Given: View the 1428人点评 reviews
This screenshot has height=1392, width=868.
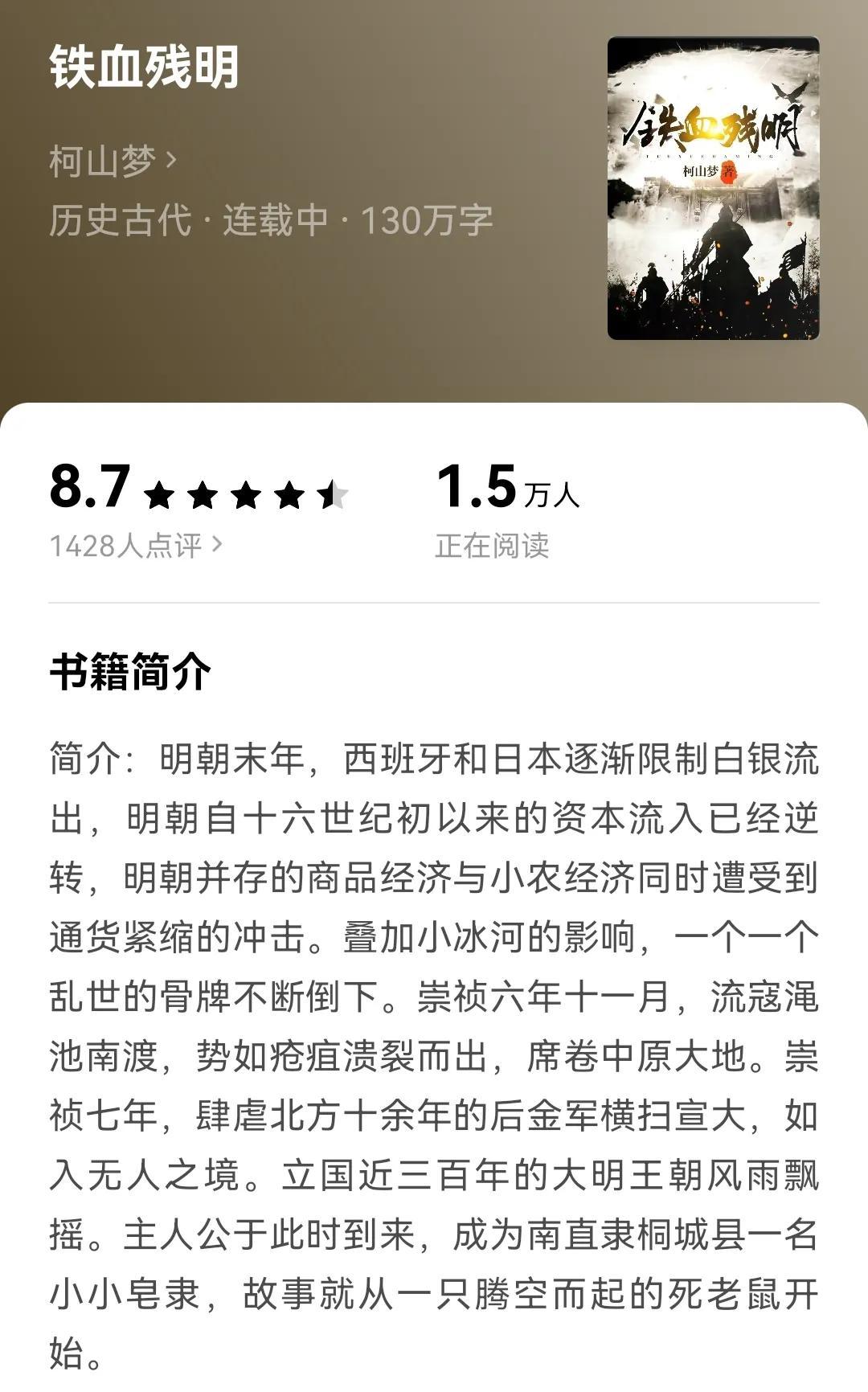Looking at the screenshot, I should point(135,546).
